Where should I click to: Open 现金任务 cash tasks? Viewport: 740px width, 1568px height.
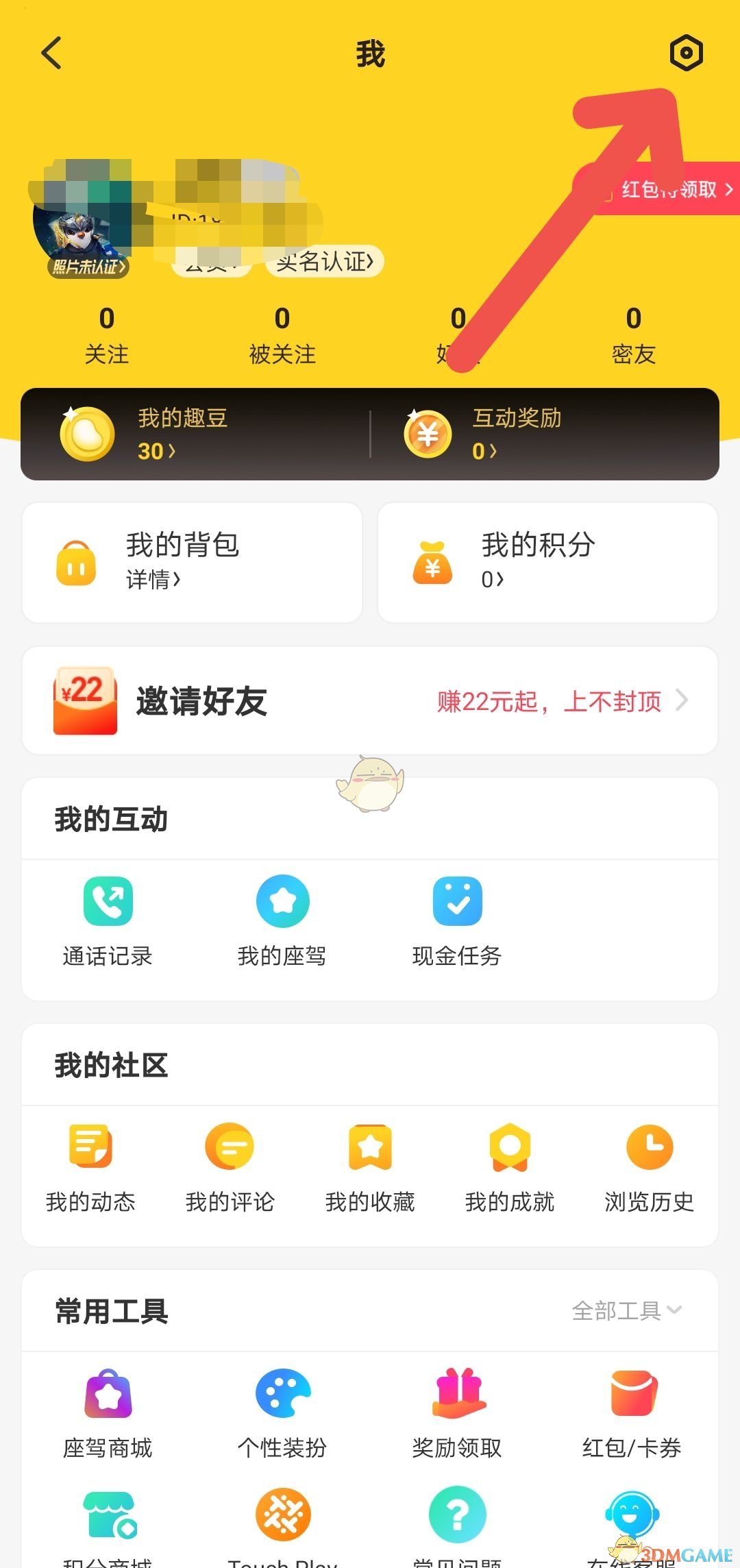(x=456, y=918)
